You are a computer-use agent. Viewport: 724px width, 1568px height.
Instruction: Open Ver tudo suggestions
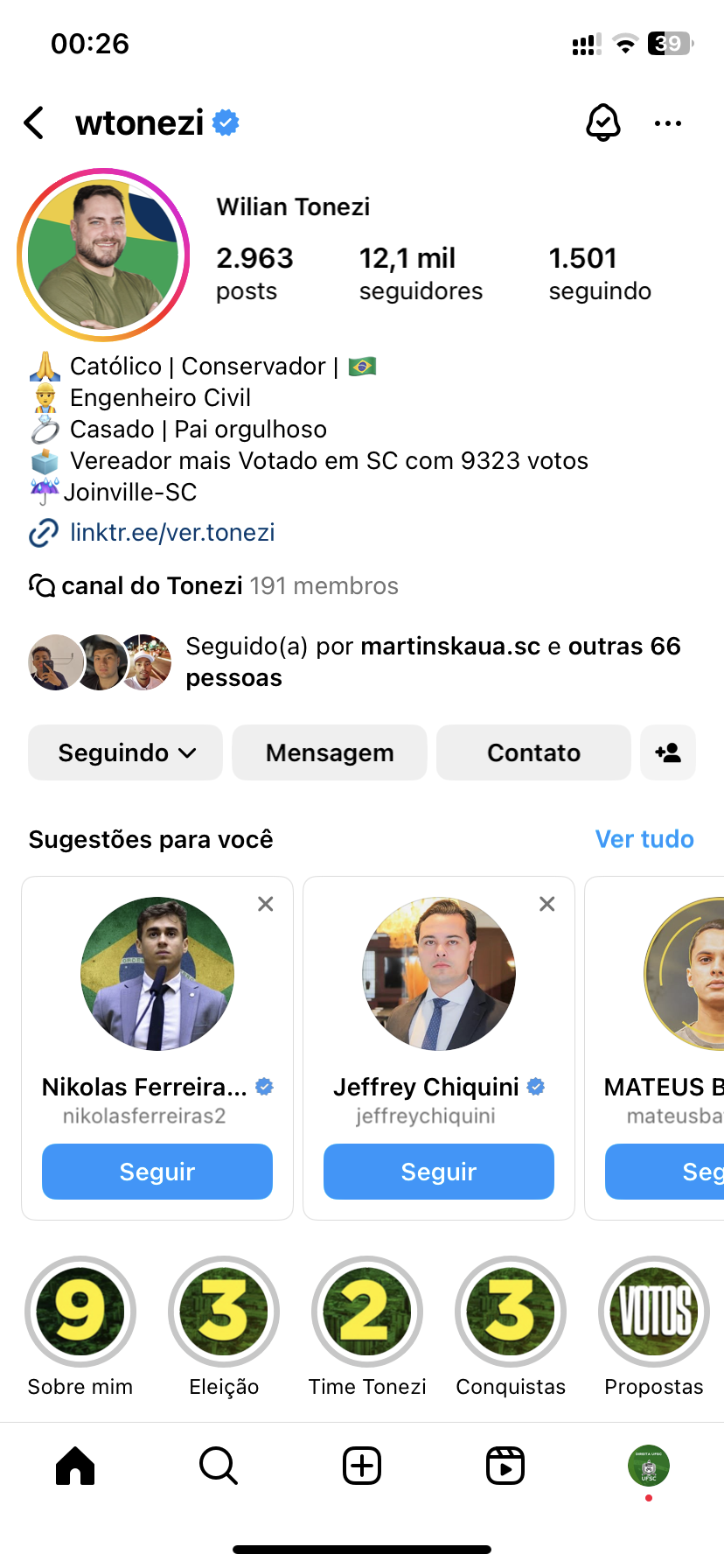[644, 839]
